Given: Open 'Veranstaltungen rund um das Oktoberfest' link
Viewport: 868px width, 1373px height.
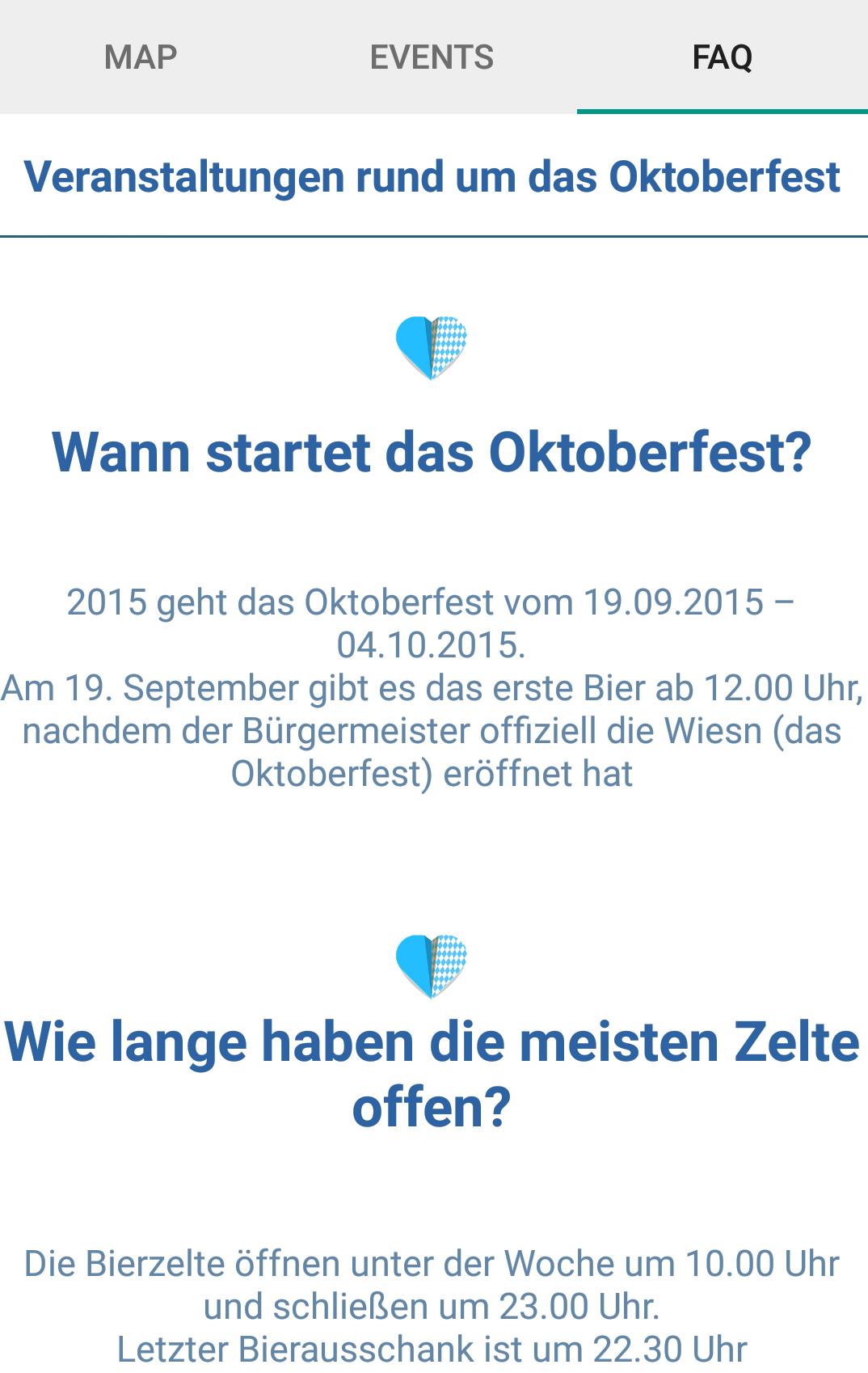Looking at the screenshot, I should click(432, 177).
